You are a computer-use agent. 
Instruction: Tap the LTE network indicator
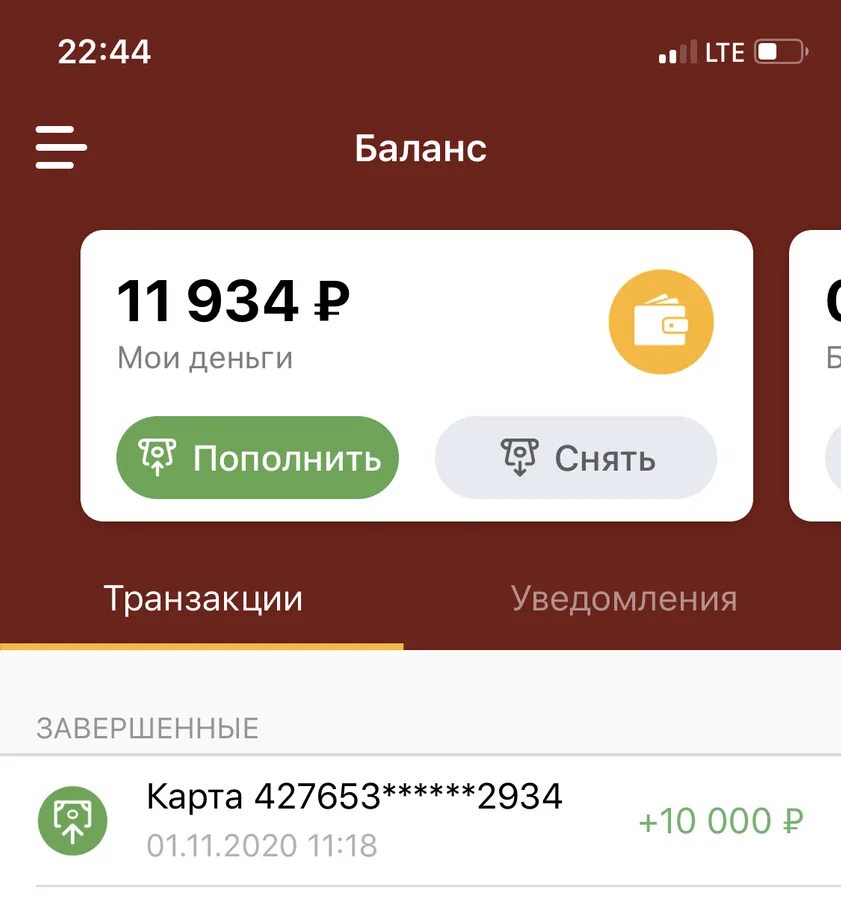pos(724,50)
